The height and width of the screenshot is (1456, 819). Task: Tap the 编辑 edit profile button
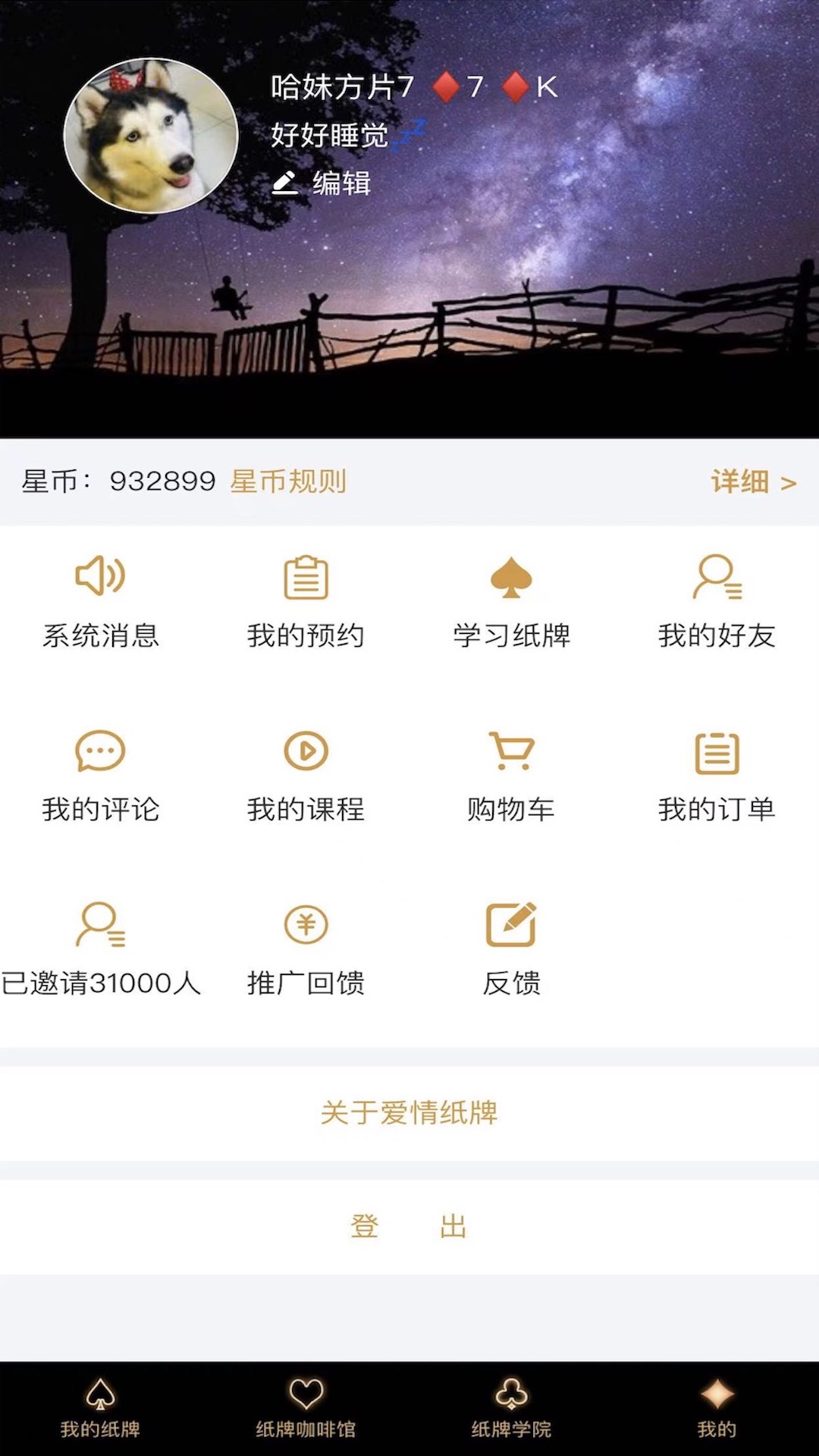(x=322, y=183)
